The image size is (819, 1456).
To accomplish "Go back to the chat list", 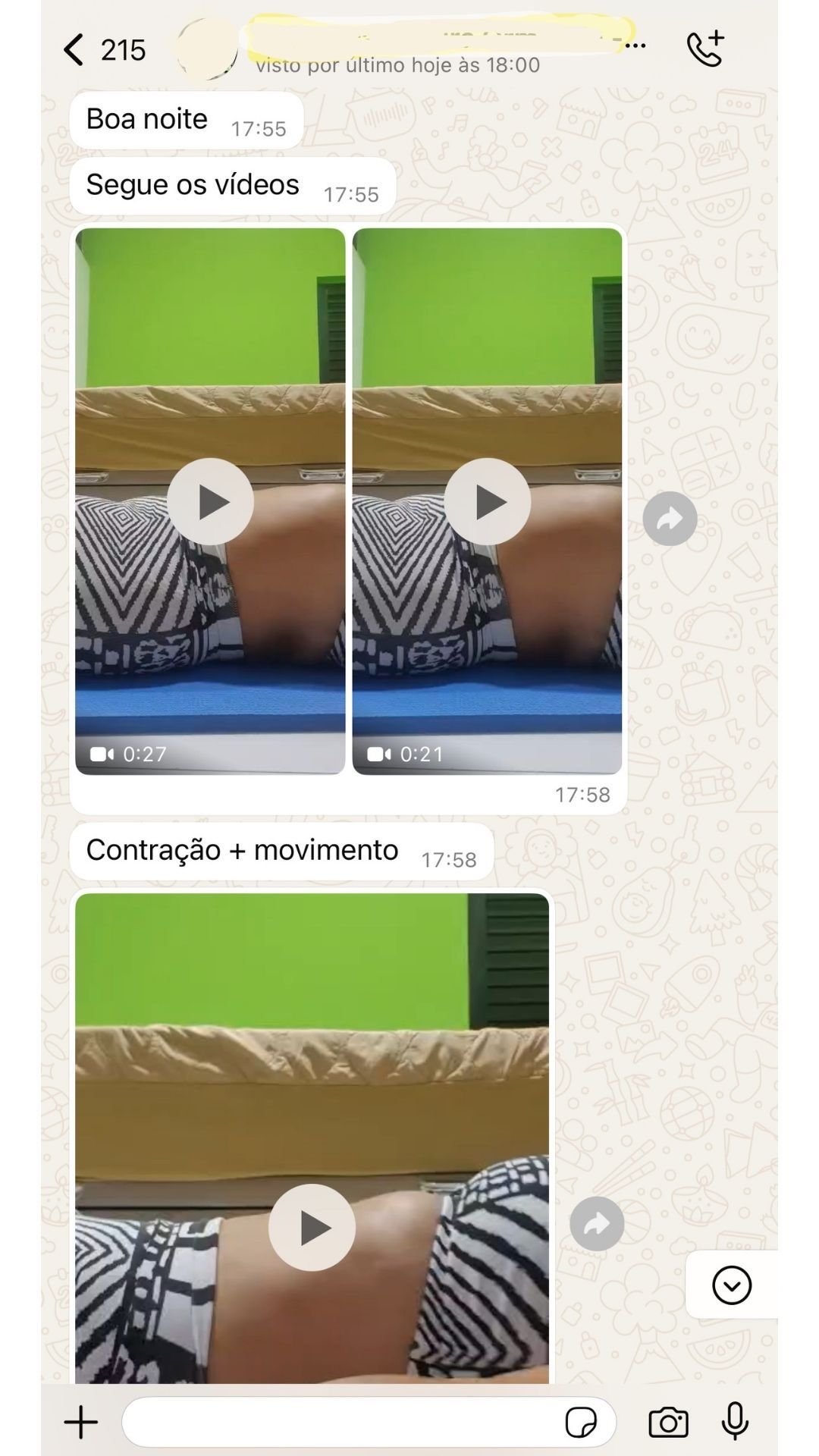I will click(x=74, y=50).
